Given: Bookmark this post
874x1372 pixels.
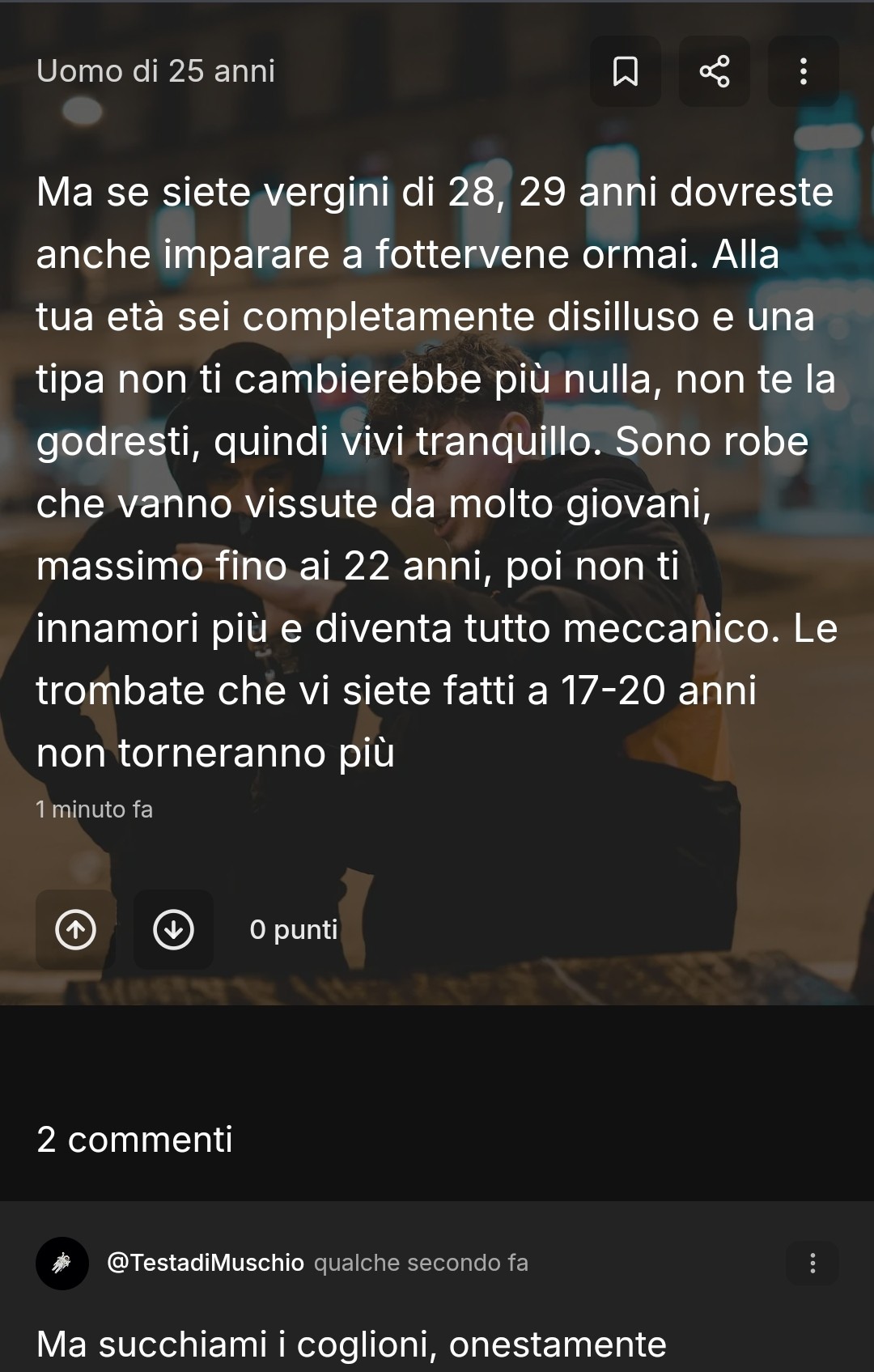Looking at the screenshot, I should click(x=626, y=71).
